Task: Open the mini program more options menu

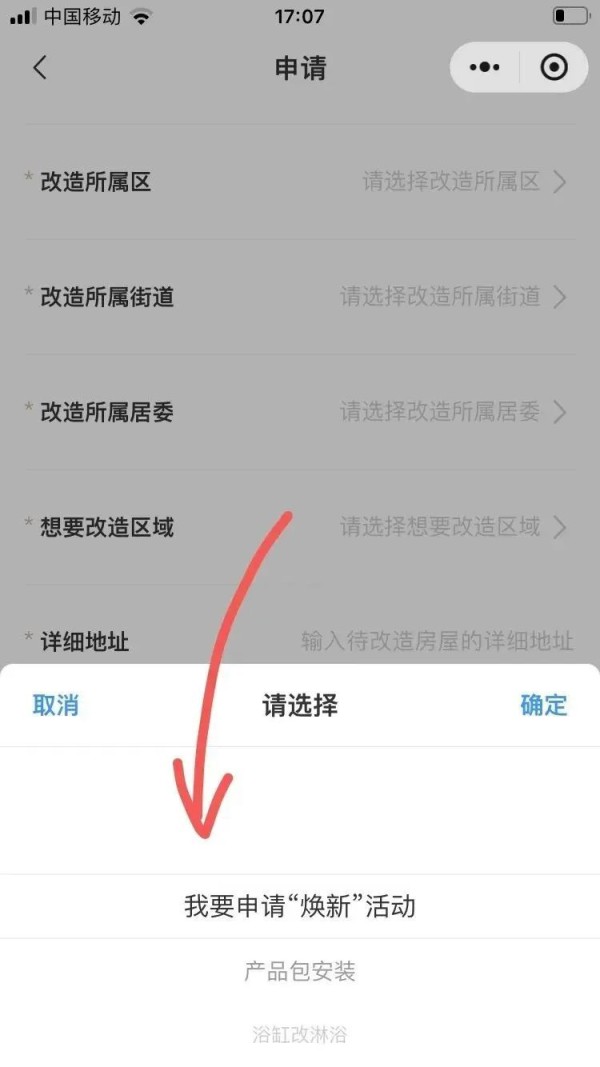Action: click(484, 68)
